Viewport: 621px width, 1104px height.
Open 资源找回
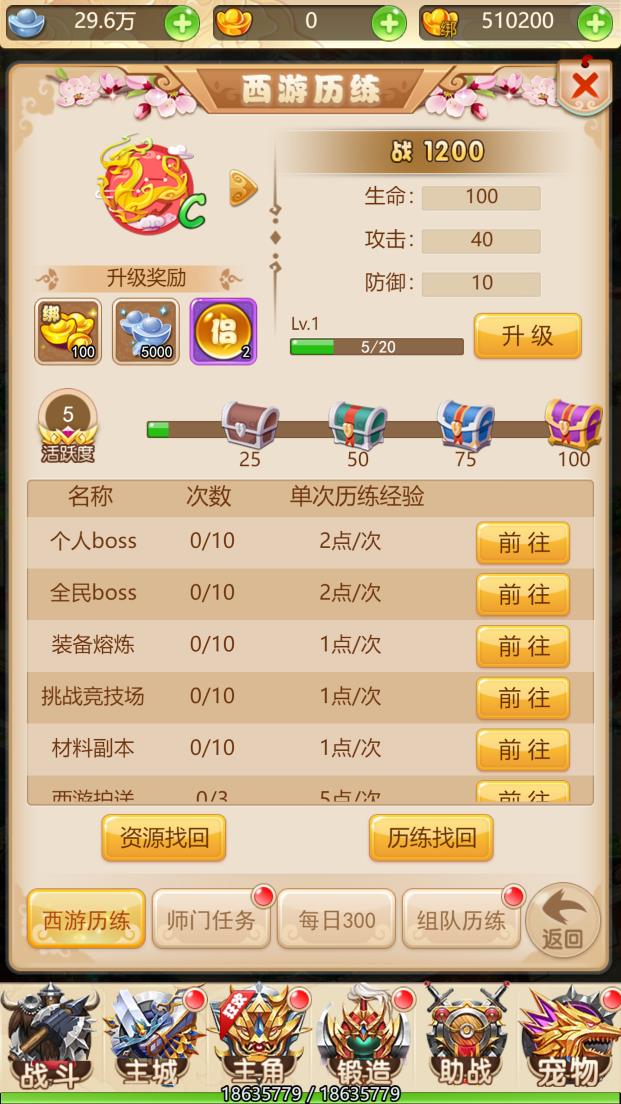[164, 838]
